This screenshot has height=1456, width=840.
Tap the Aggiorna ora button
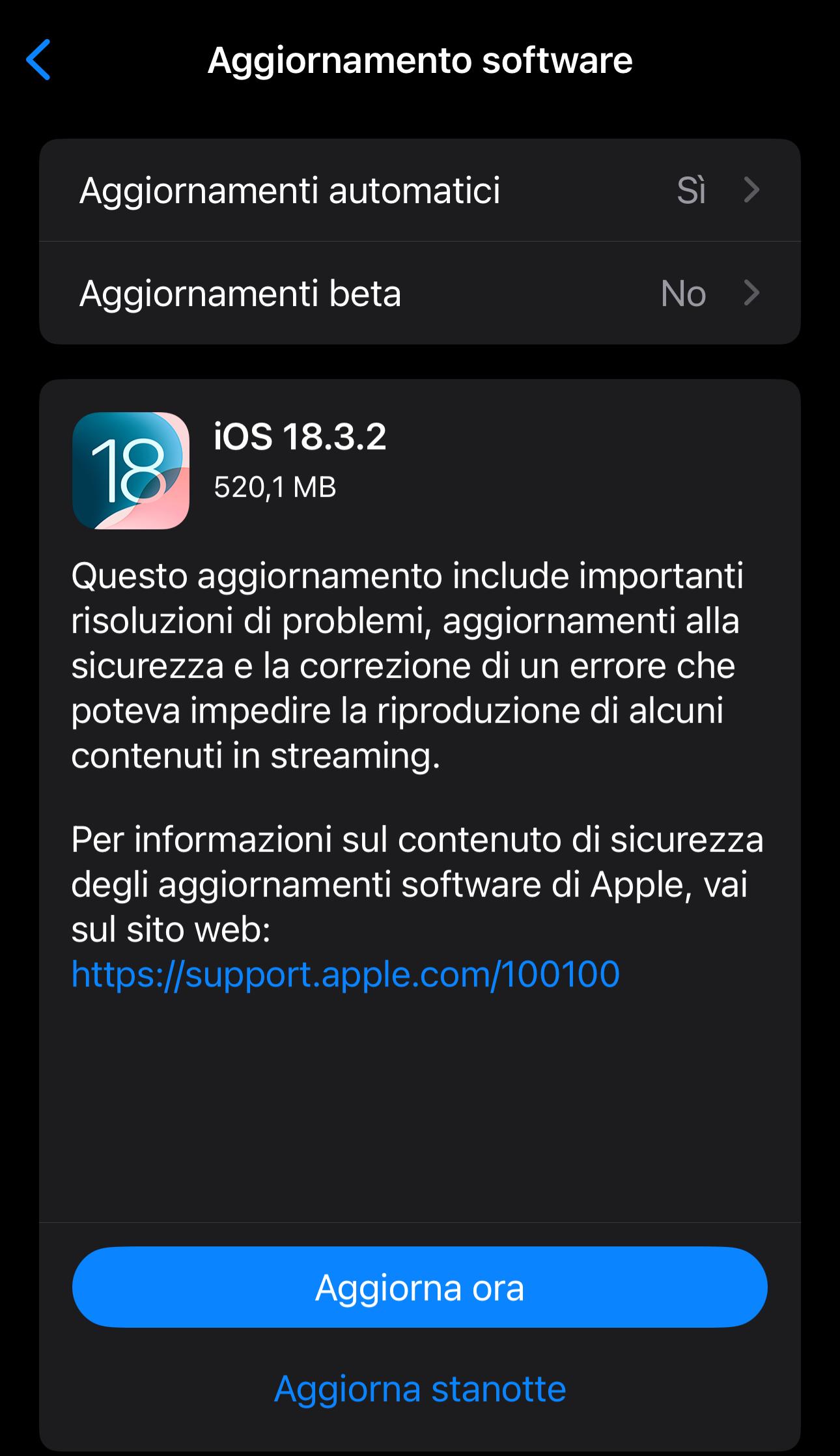pyautogui.click(x=419, y=1287)
